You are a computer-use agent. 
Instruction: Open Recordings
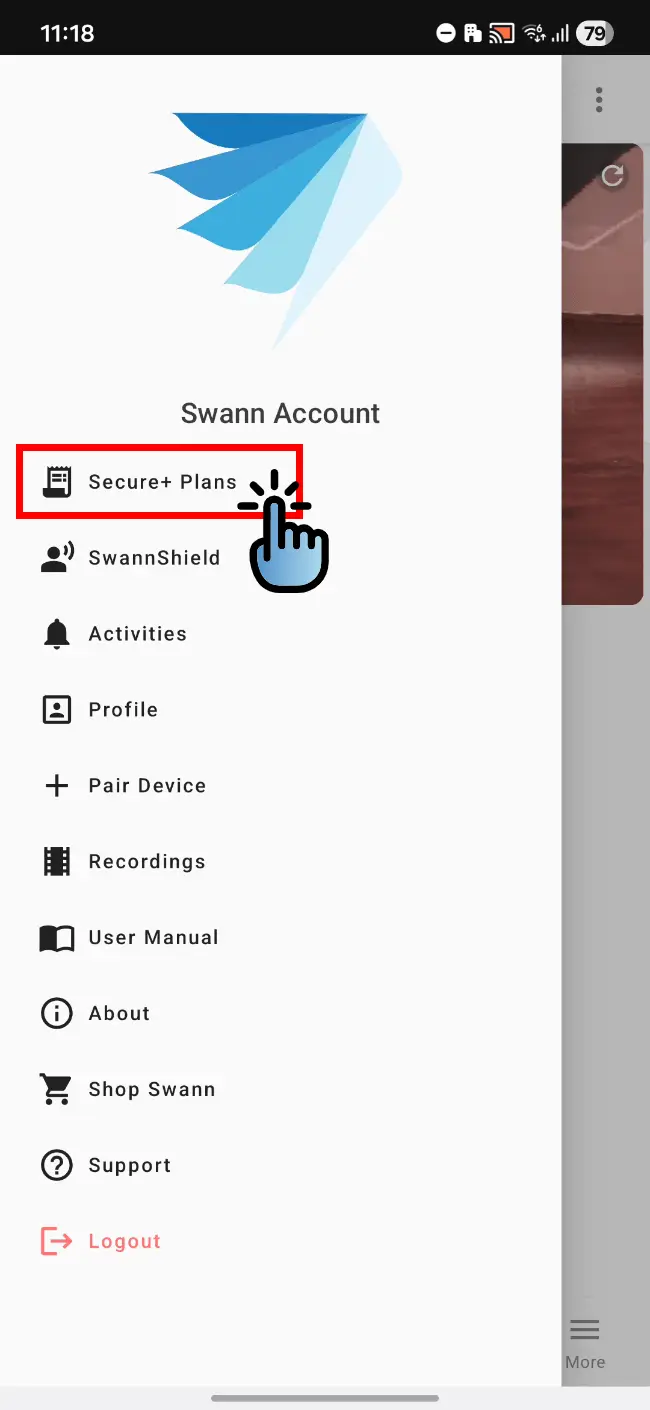tap(146, 862)
